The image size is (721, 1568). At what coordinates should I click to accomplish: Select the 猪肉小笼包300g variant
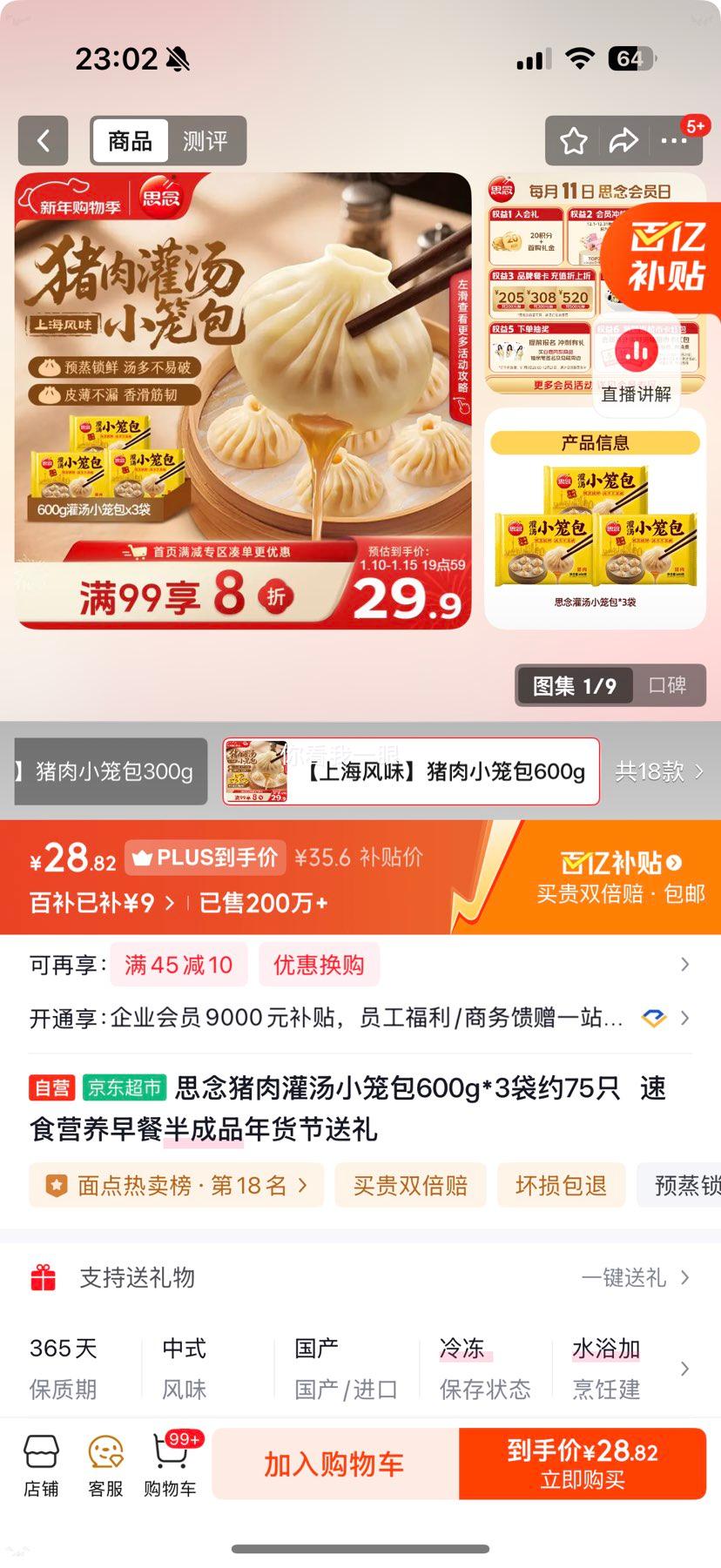tap(104, 772)
